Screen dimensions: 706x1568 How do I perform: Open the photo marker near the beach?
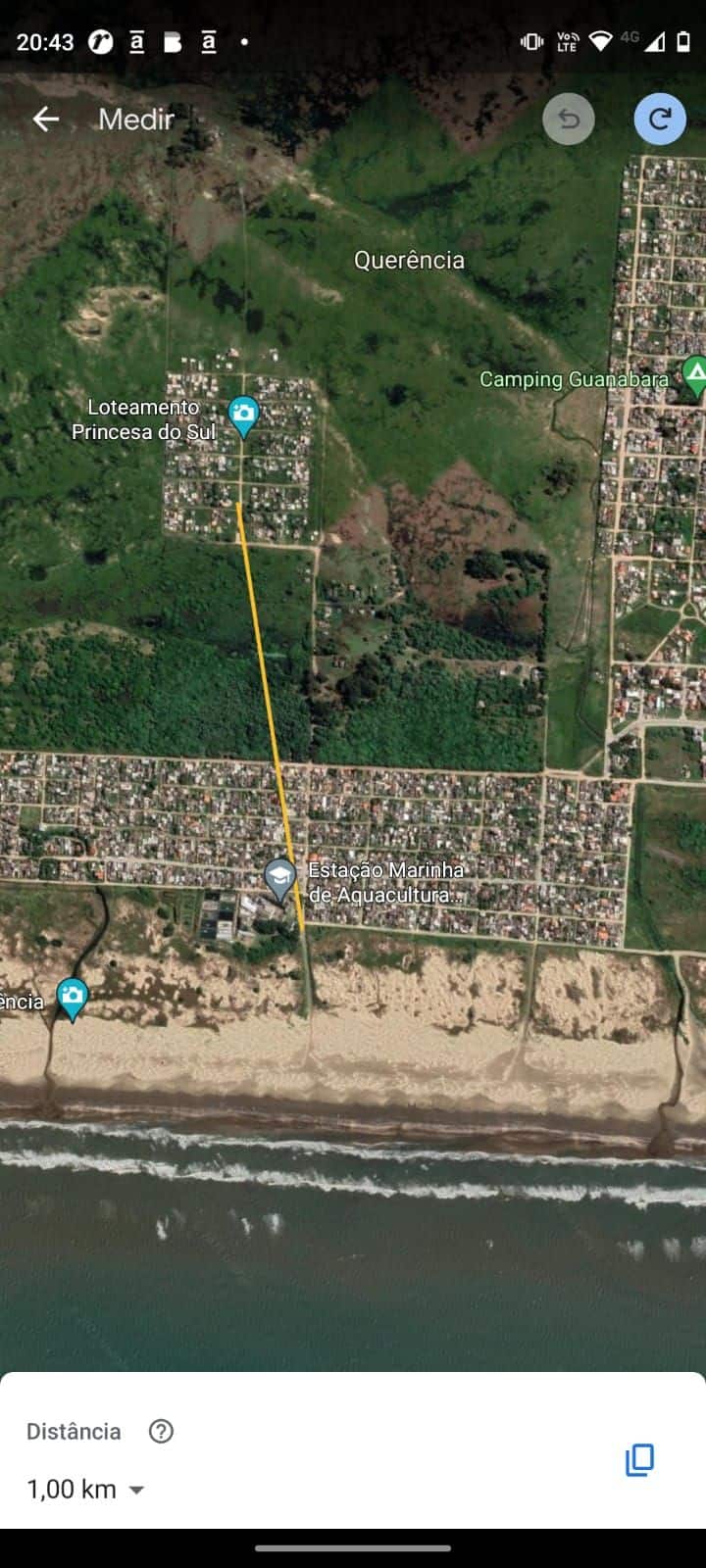72,998
